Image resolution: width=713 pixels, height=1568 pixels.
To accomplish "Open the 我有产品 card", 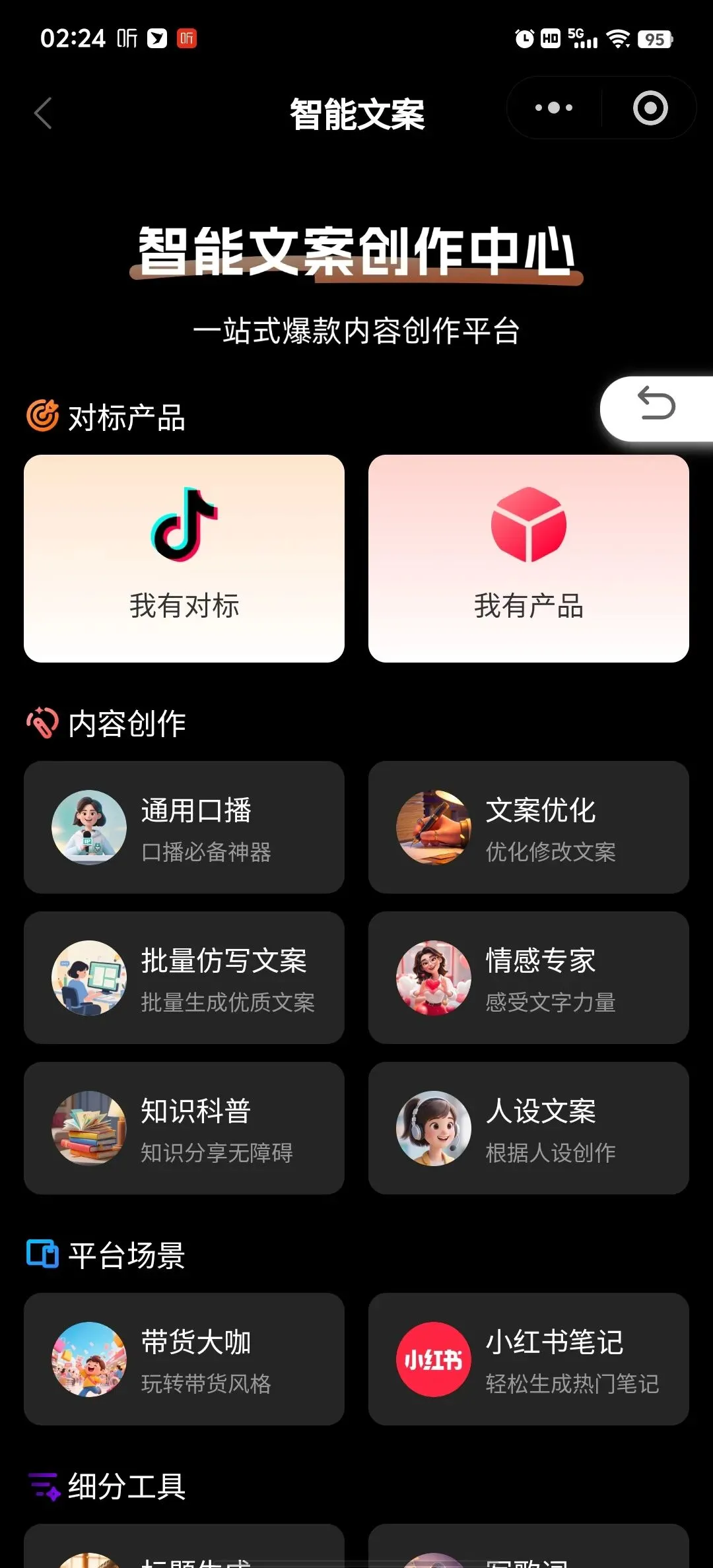I will pyautogui.click(x=529, y=558).
